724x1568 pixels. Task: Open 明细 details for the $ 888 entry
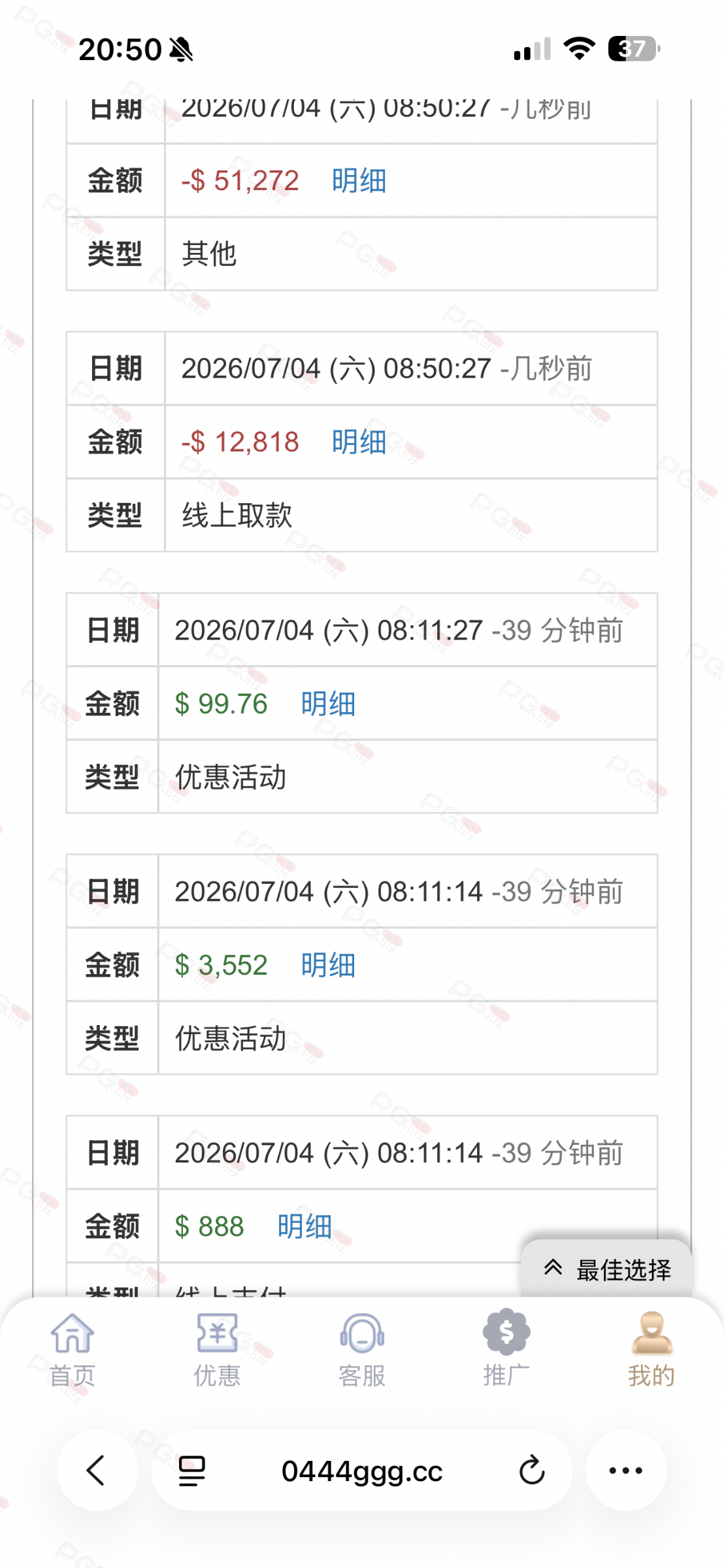(304, 1226)
